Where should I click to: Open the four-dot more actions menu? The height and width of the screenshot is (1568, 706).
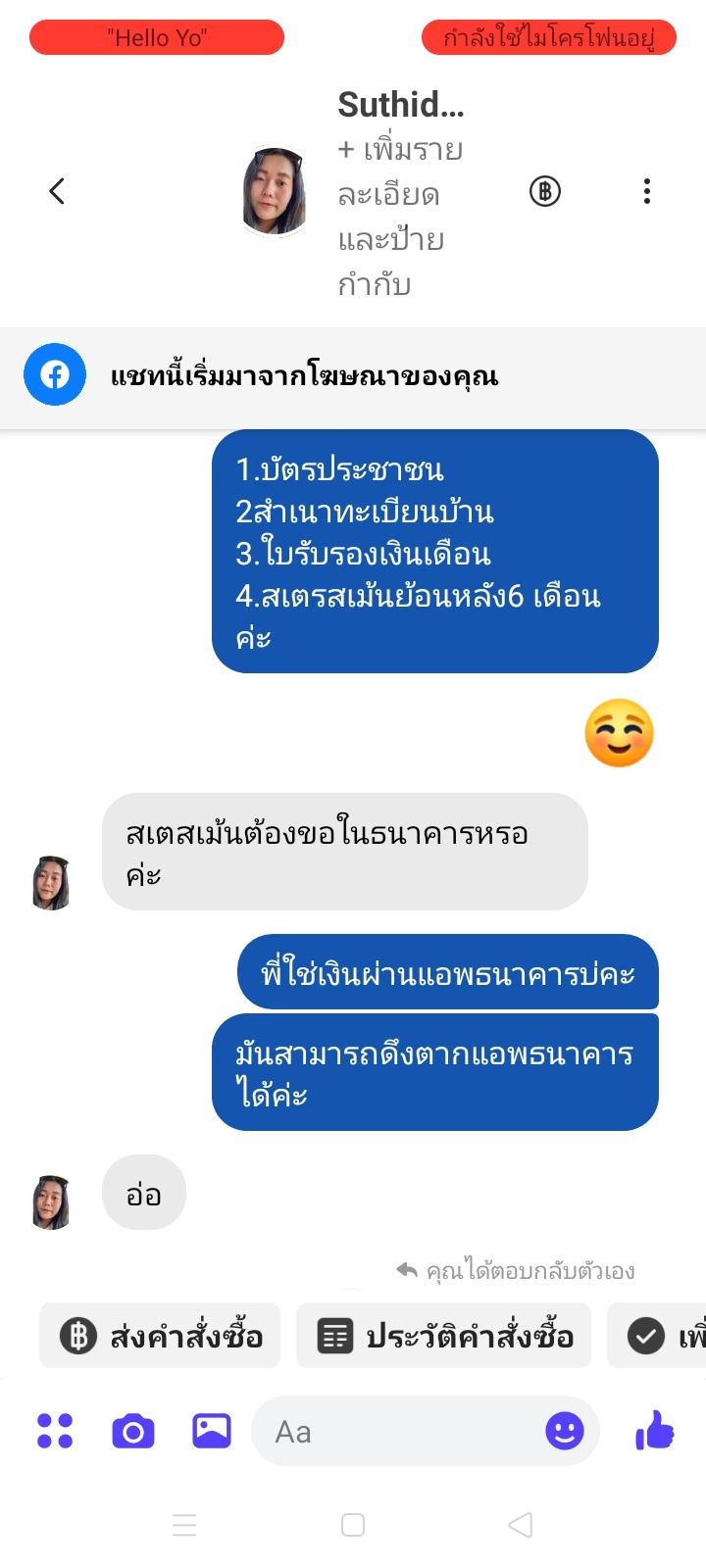point(55,1431)
